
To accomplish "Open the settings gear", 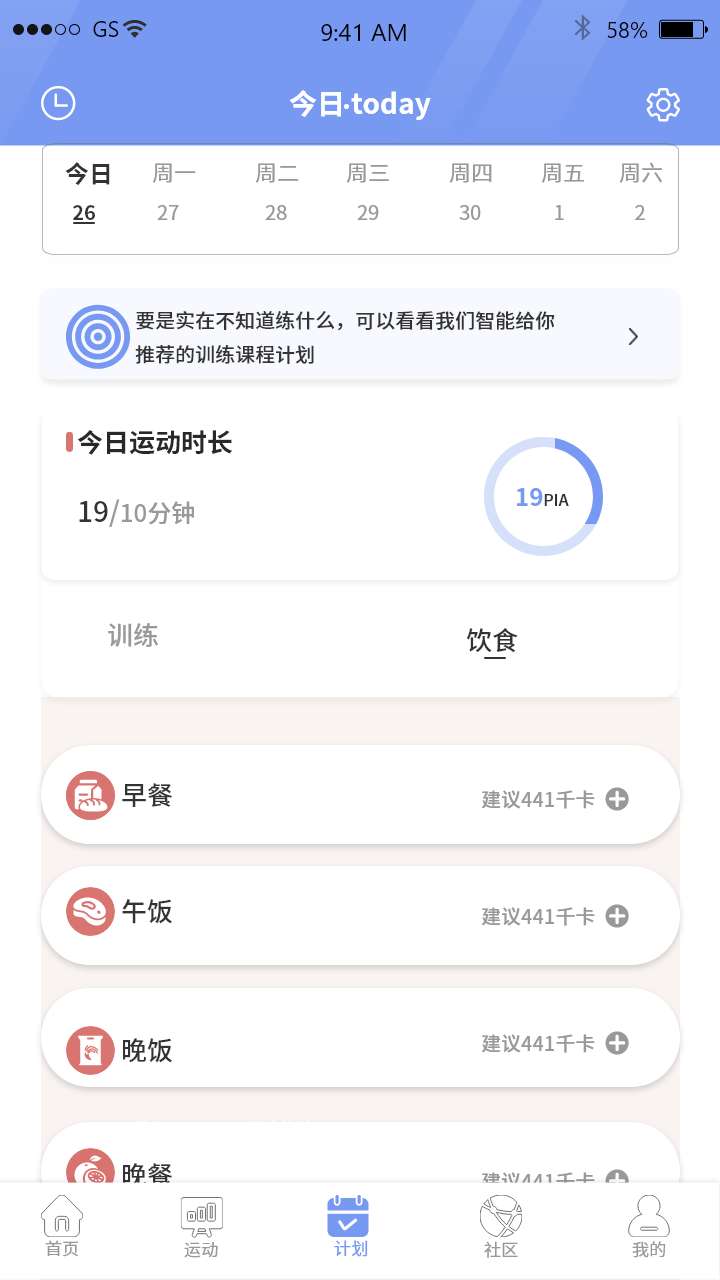I will pos(663,104).
